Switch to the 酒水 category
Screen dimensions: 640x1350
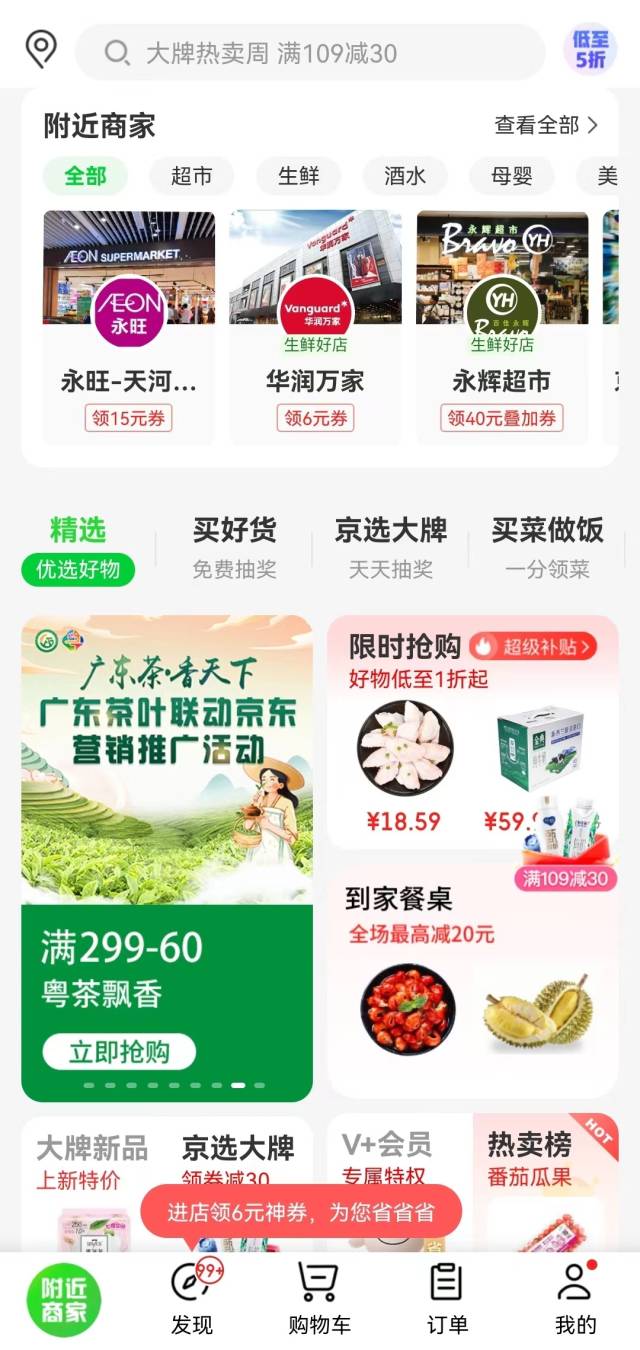click(x=405, y=177)
